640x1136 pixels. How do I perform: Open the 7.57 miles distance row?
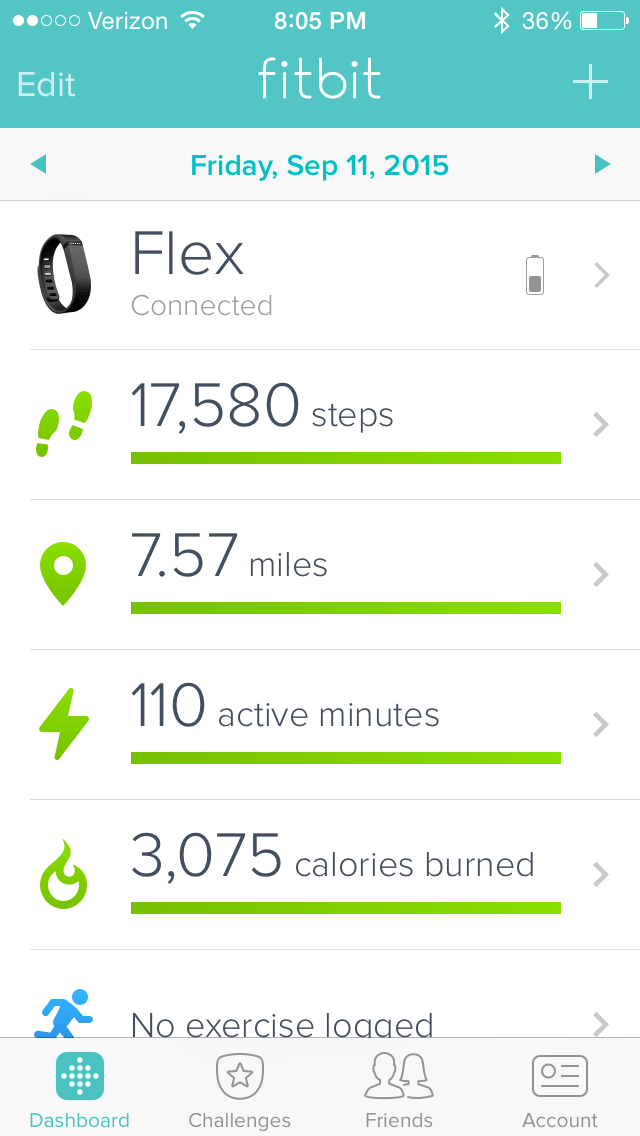coord(320,575)
